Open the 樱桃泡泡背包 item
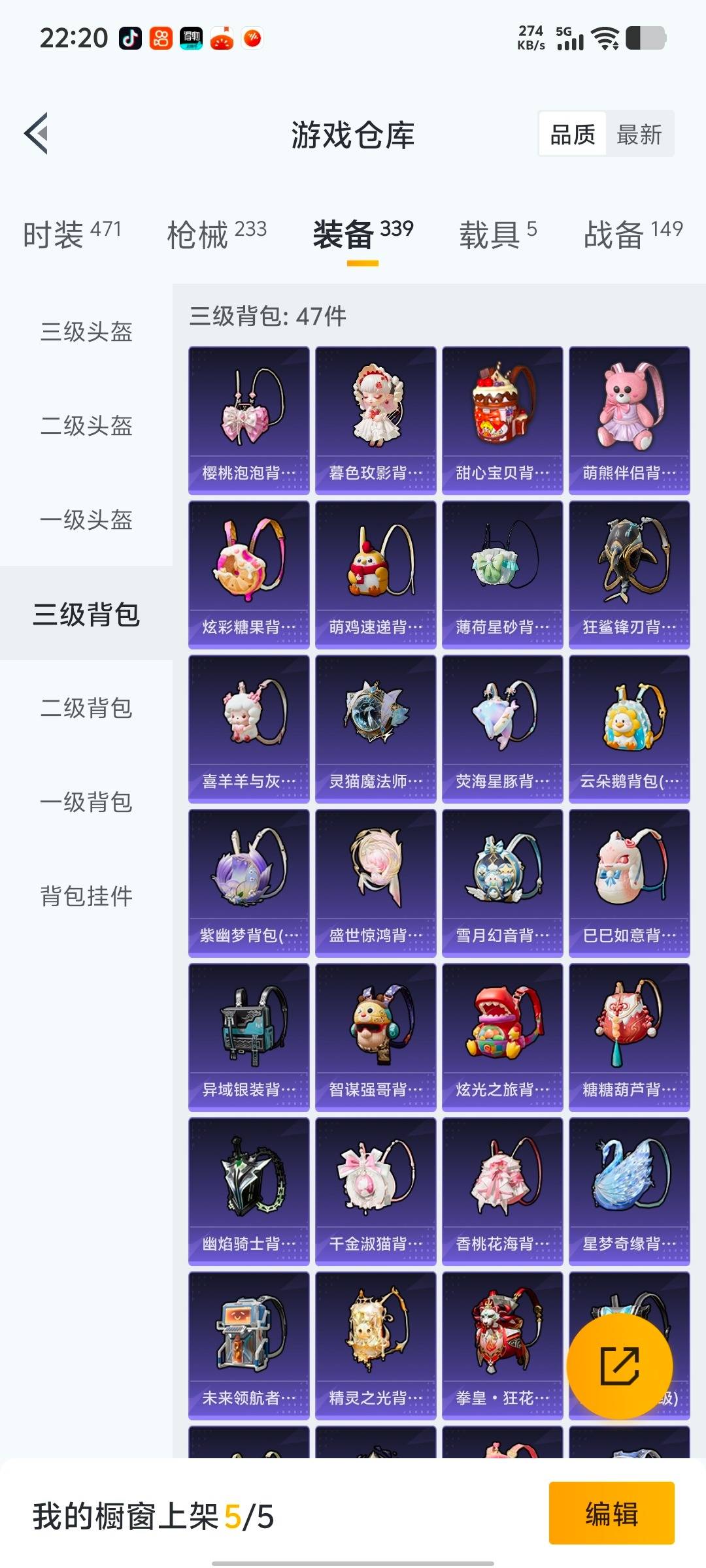Viewport: 706px width, 1568px height. click(249, 412)
